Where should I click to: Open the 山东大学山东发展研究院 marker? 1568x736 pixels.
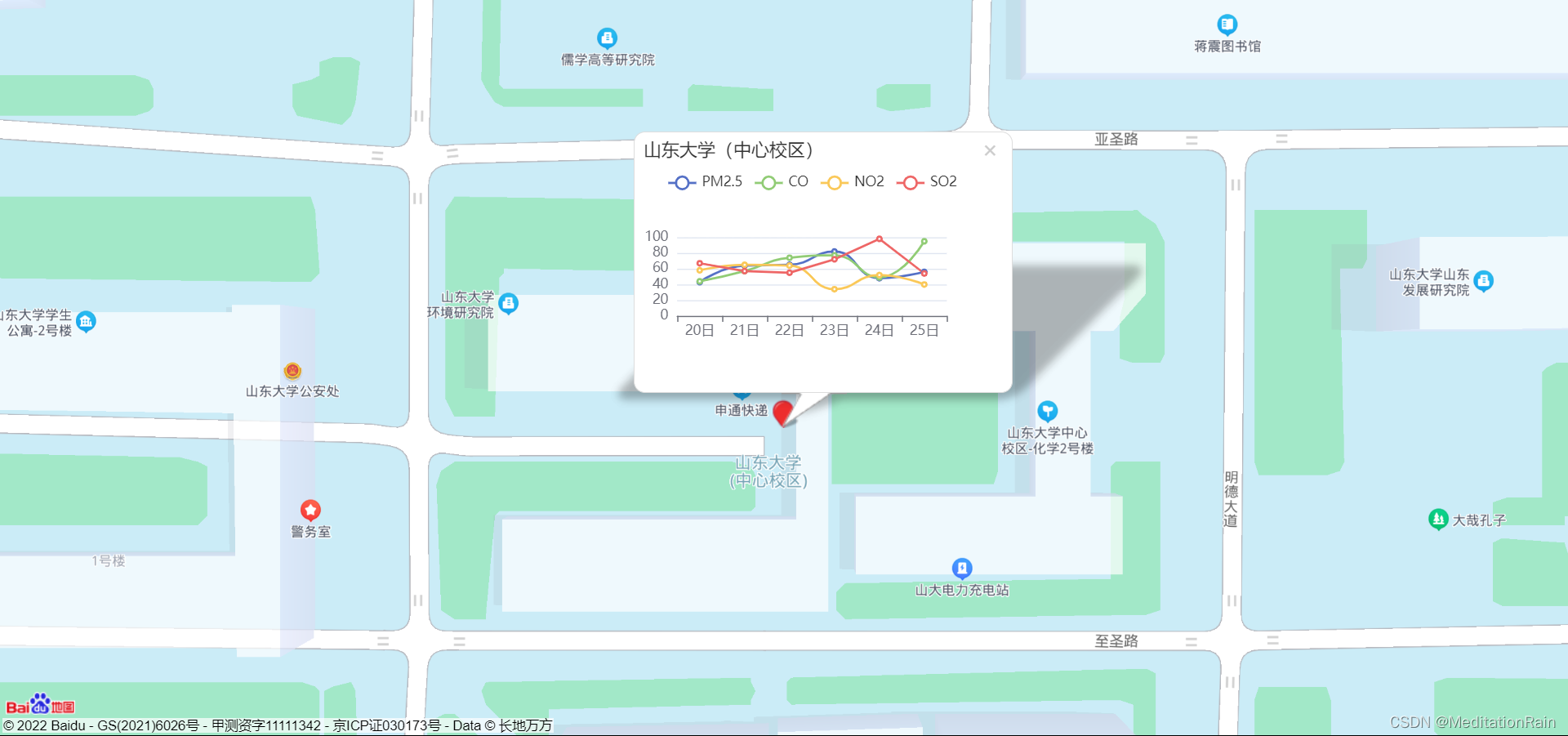[1484, 281]
